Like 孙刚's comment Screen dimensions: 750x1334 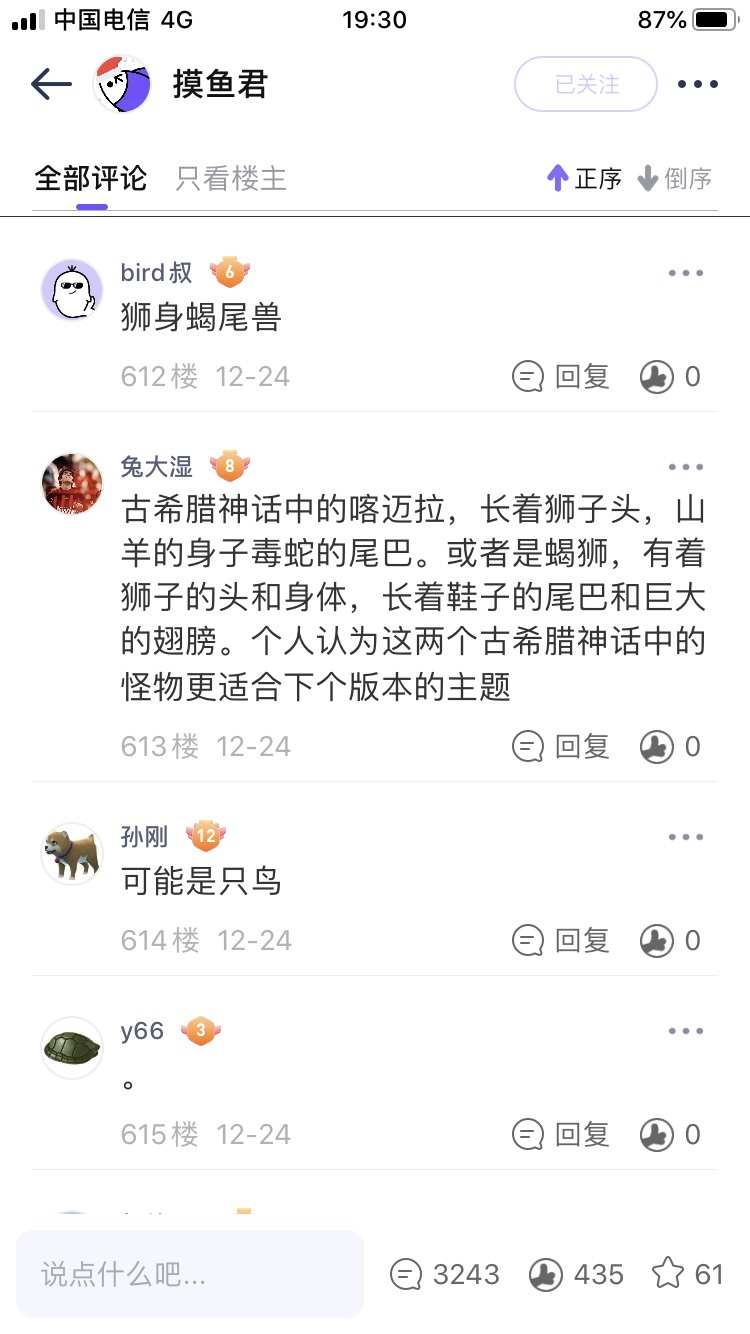670,941
